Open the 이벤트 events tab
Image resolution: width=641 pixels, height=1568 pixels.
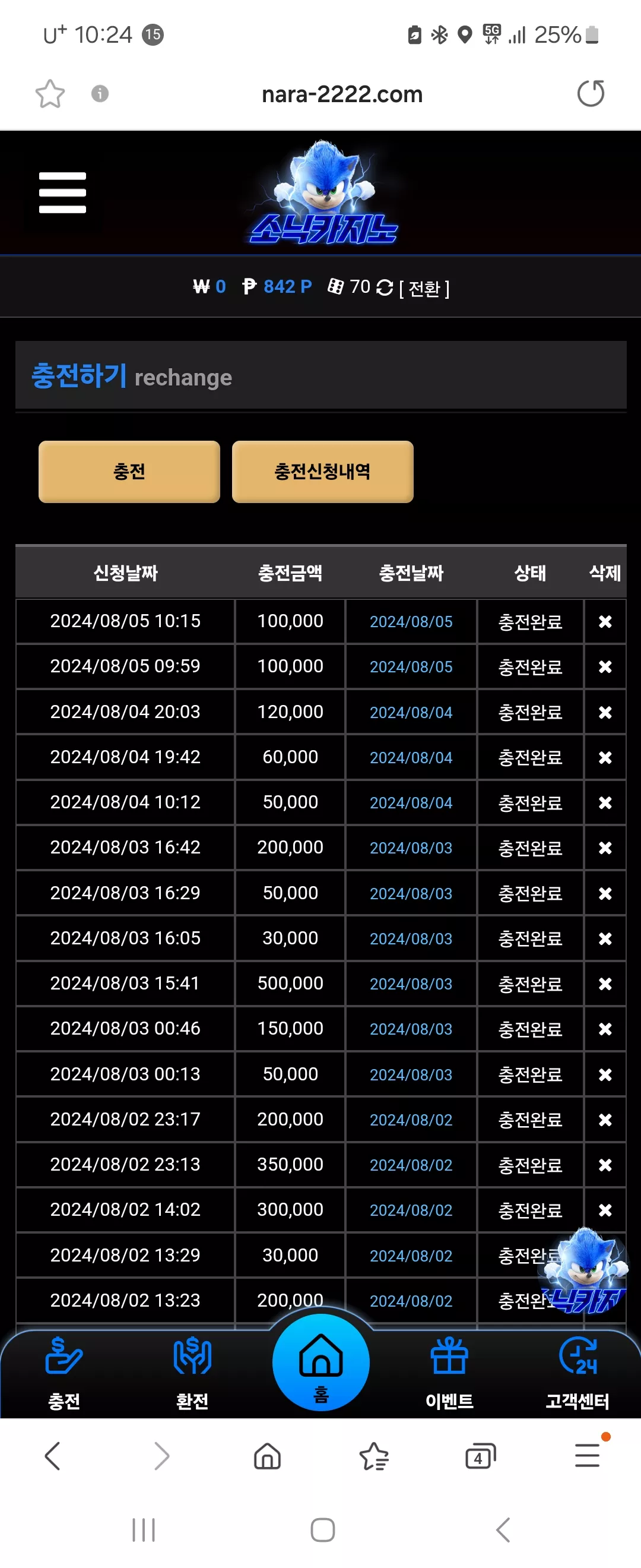[x=449, y=1373]
